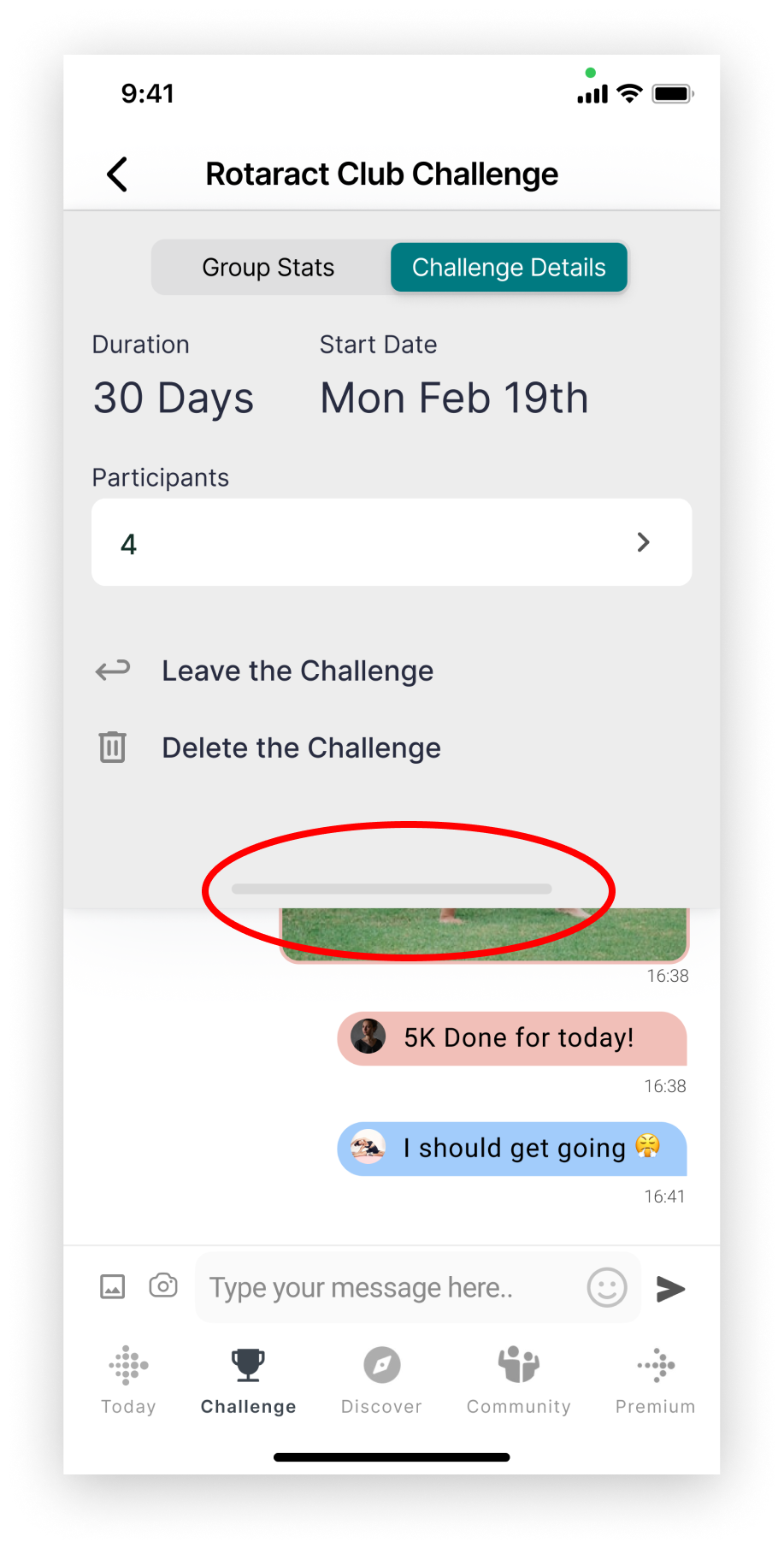The width and height of the screenshot is (784, 1548).
Task: Go to the Discover tab
Action: 381,1380
